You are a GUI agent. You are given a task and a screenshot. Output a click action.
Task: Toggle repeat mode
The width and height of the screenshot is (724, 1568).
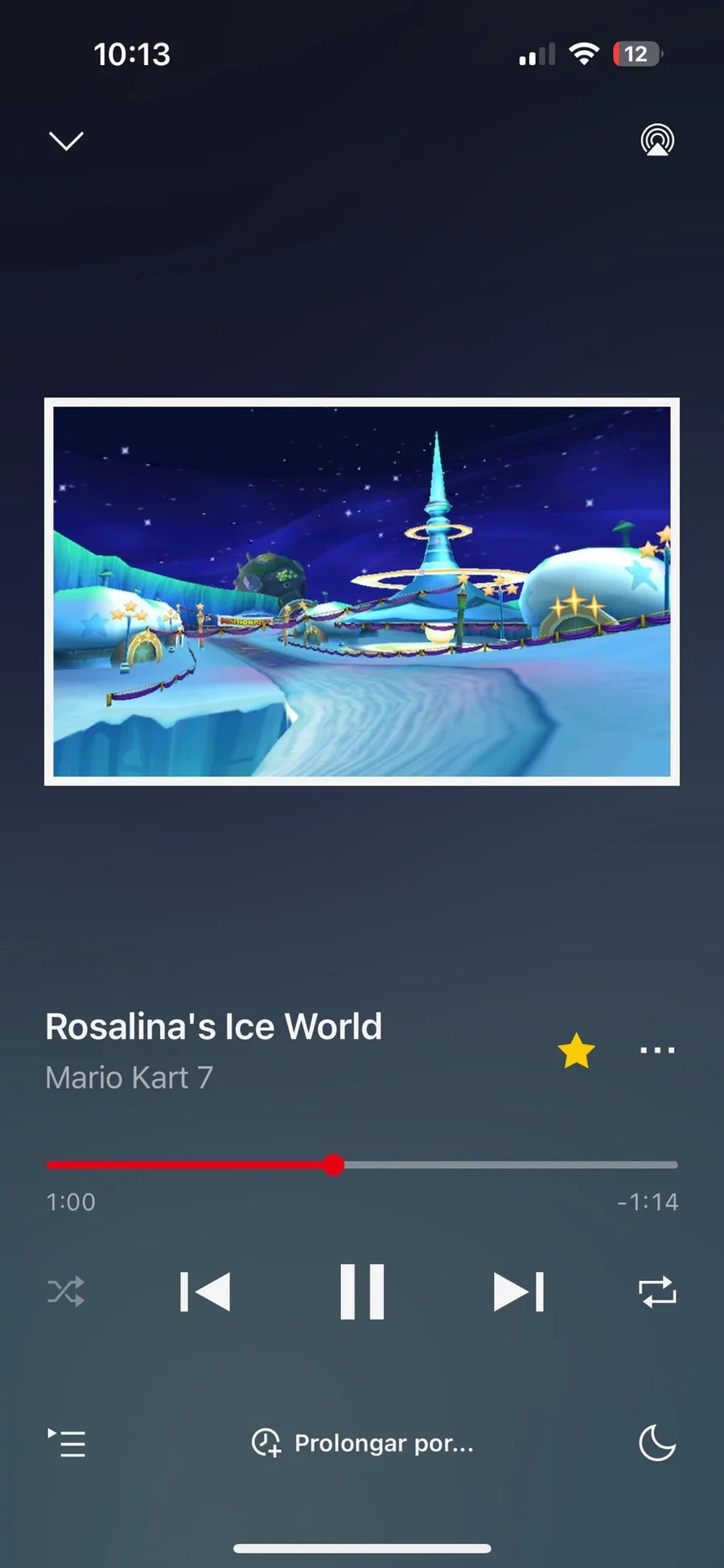pos(657,1292)
